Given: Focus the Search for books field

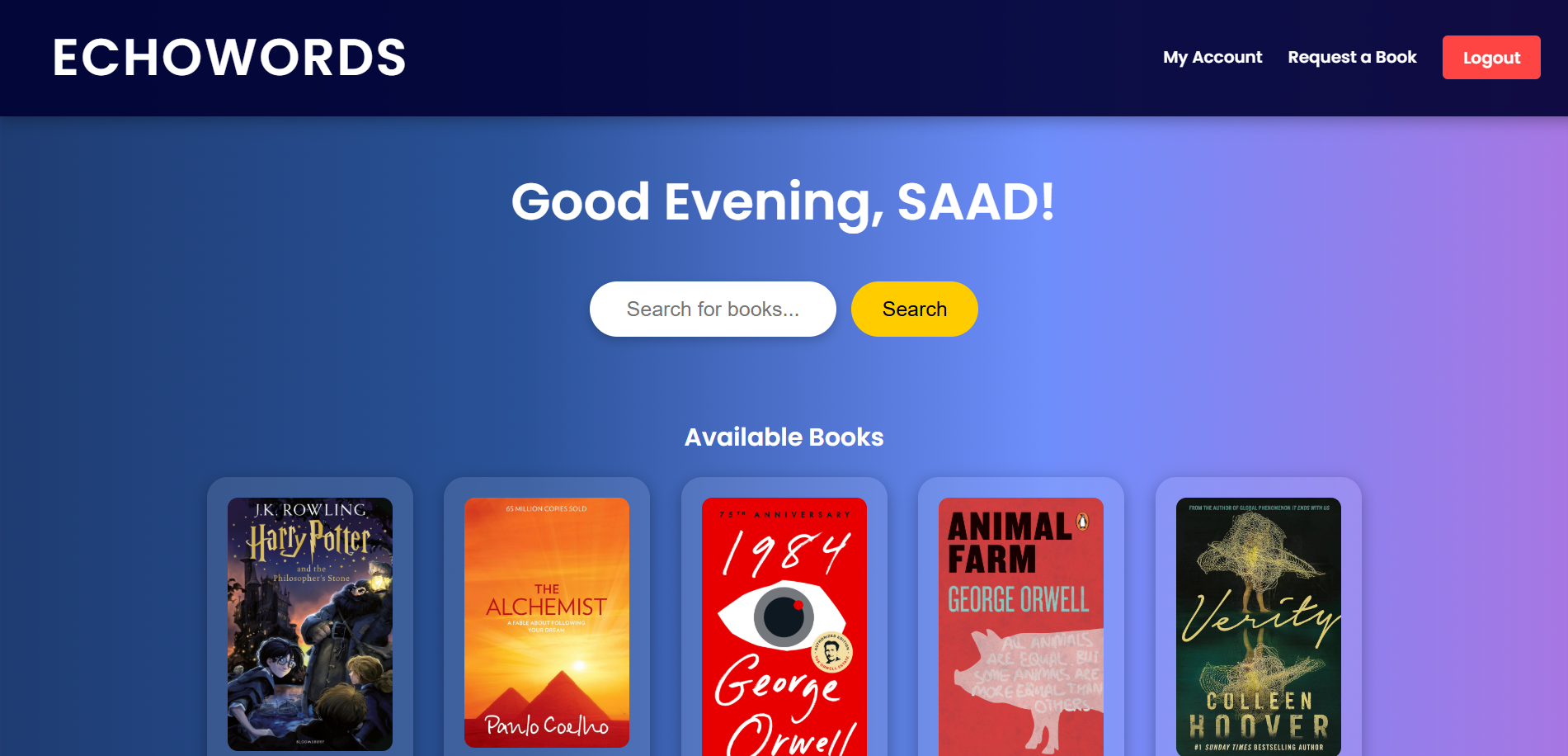Looking at the screenshot, I should (713, 309).
